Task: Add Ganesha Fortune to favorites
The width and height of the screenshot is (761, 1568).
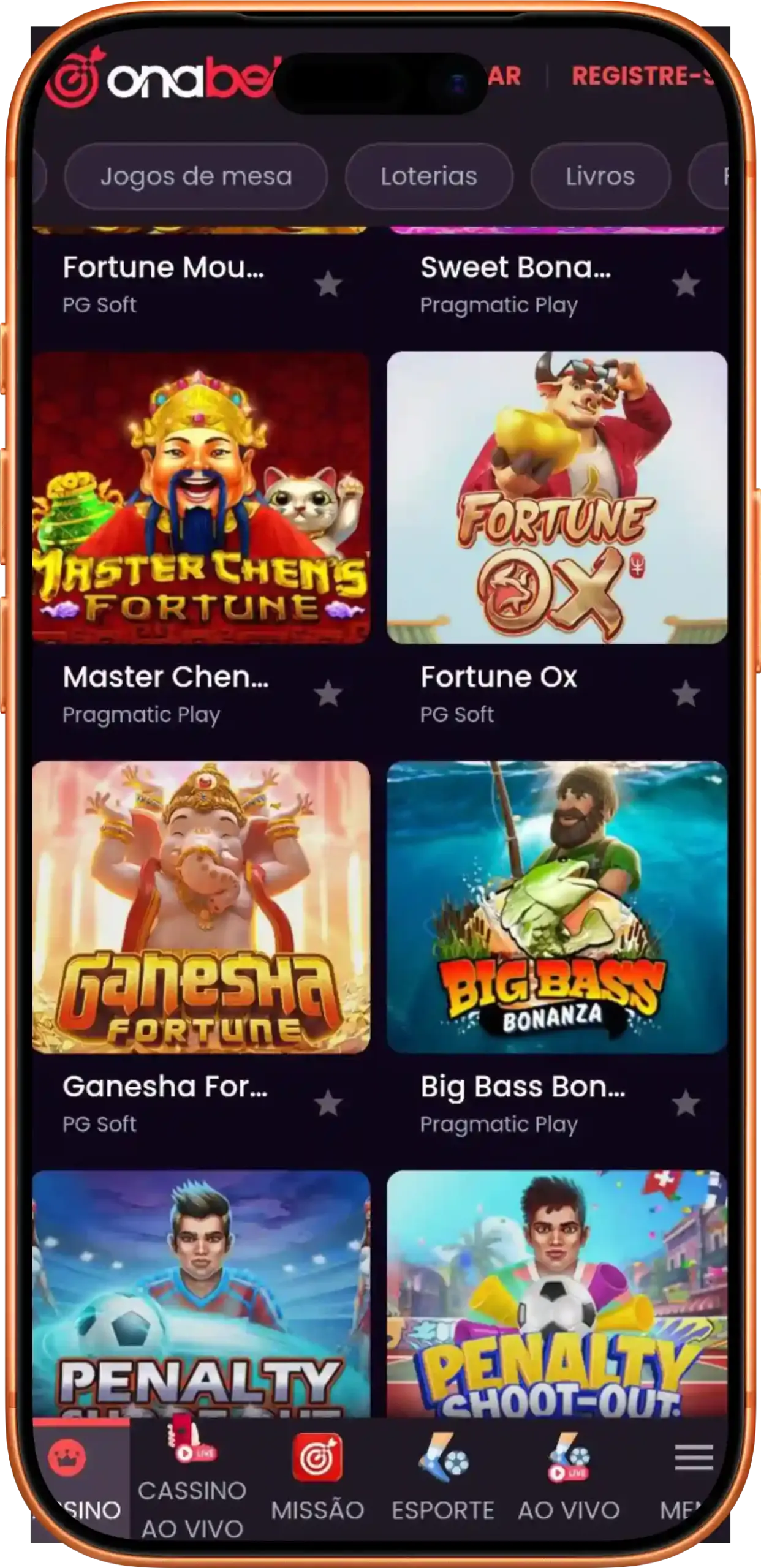Action: click(328, 1104)
